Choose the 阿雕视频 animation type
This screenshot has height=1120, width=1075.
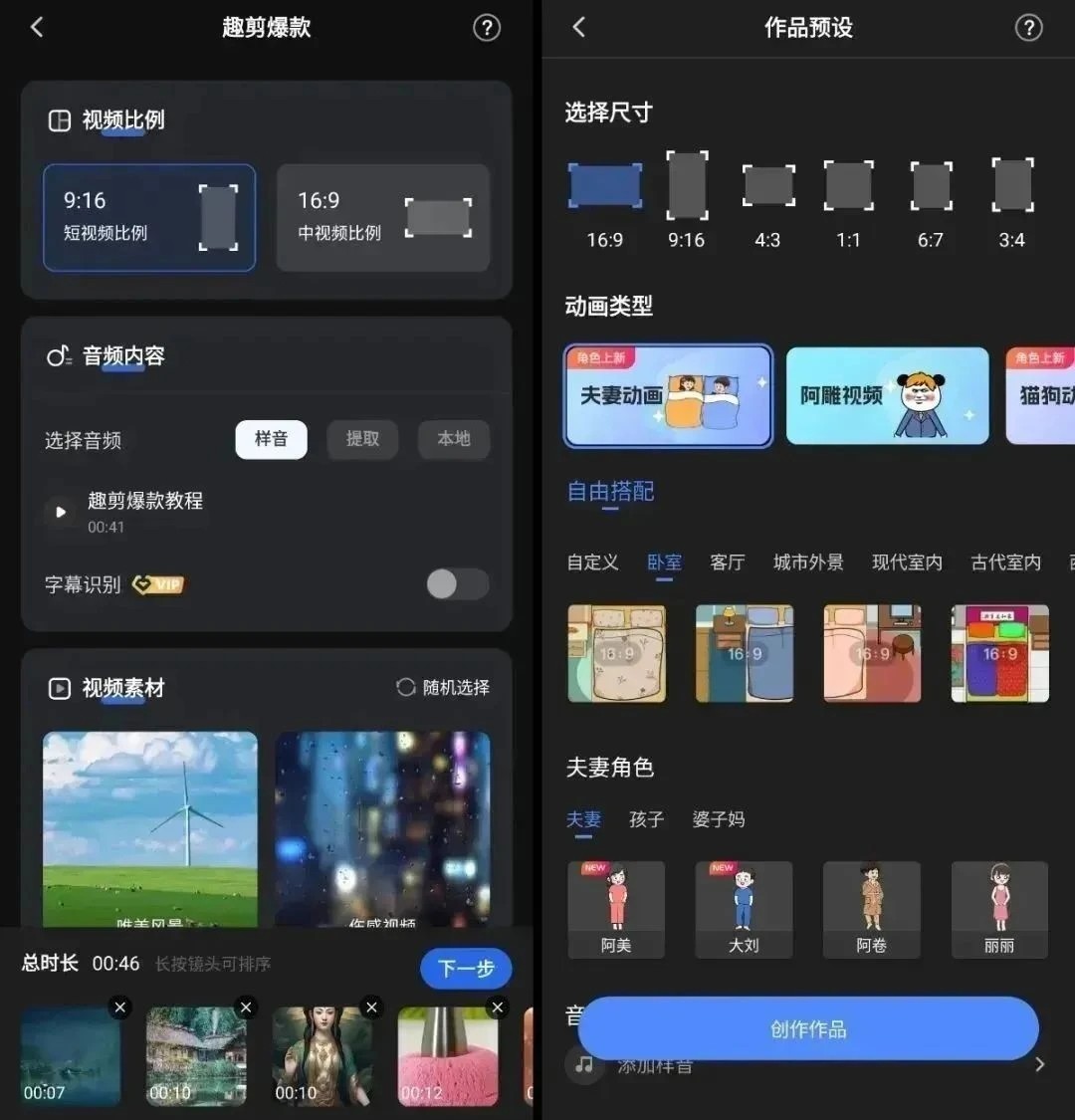tap(887, 396)
